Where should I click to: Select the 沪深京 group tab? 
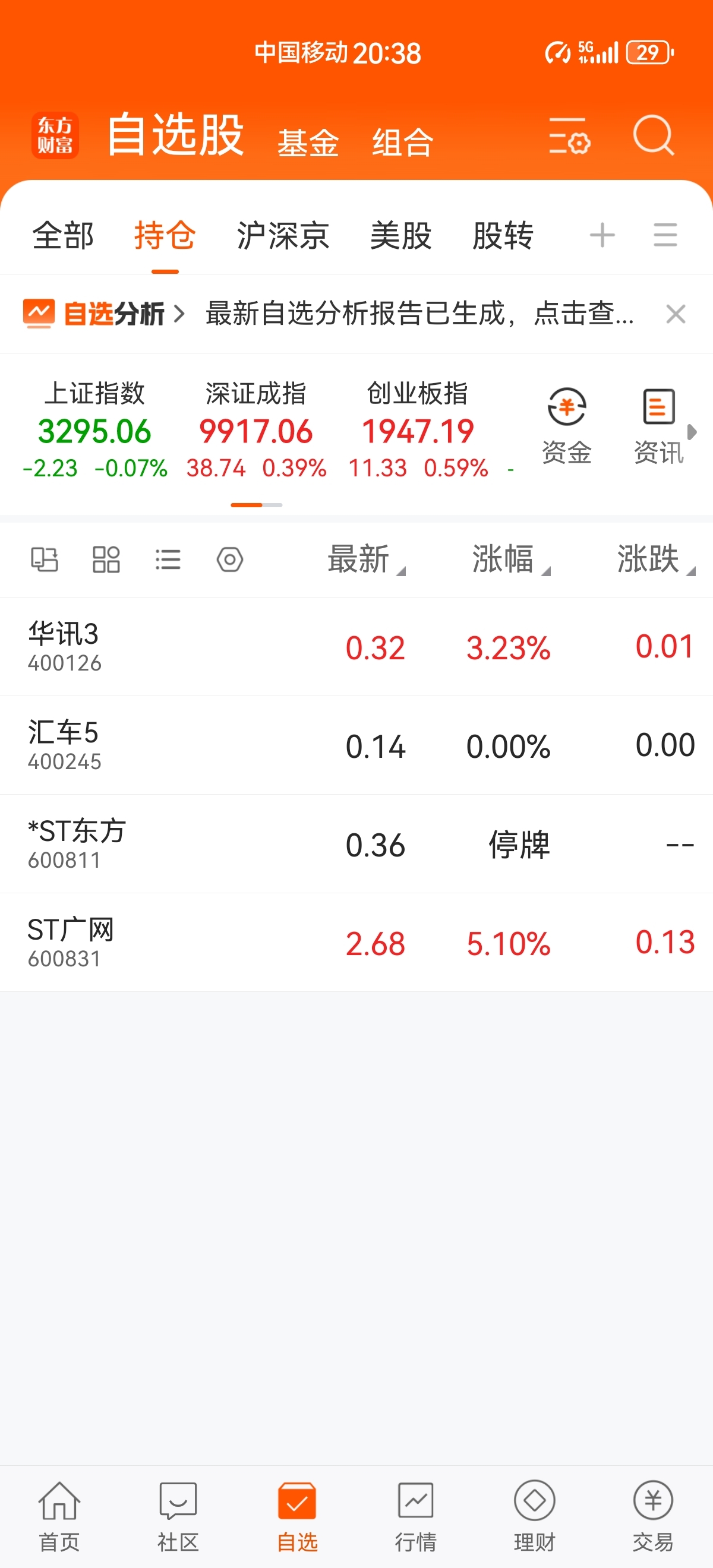283,236
